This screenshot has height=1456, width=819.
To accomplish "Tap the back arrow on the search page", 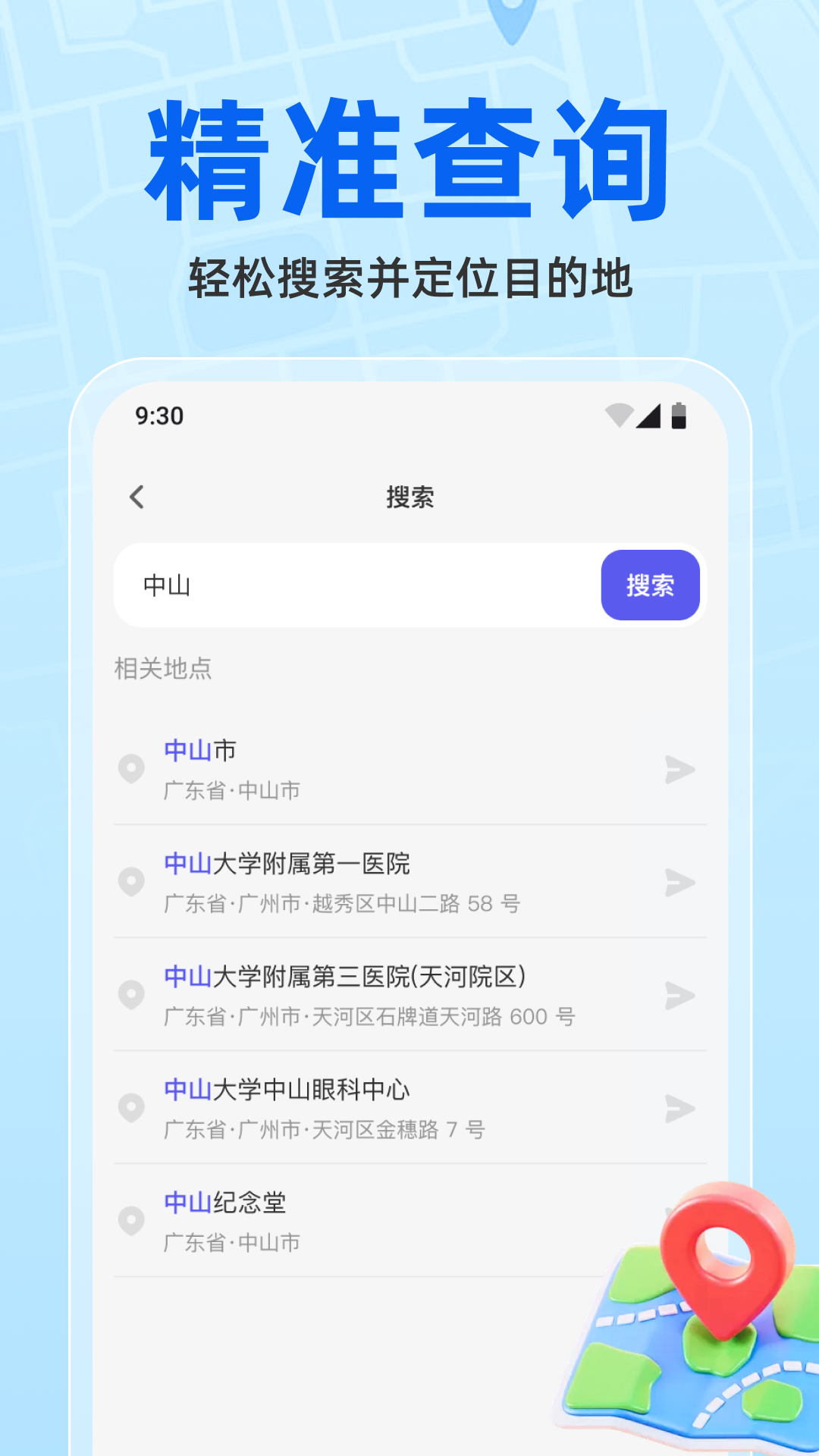I will pyautogui.click(x=138, y=497).
